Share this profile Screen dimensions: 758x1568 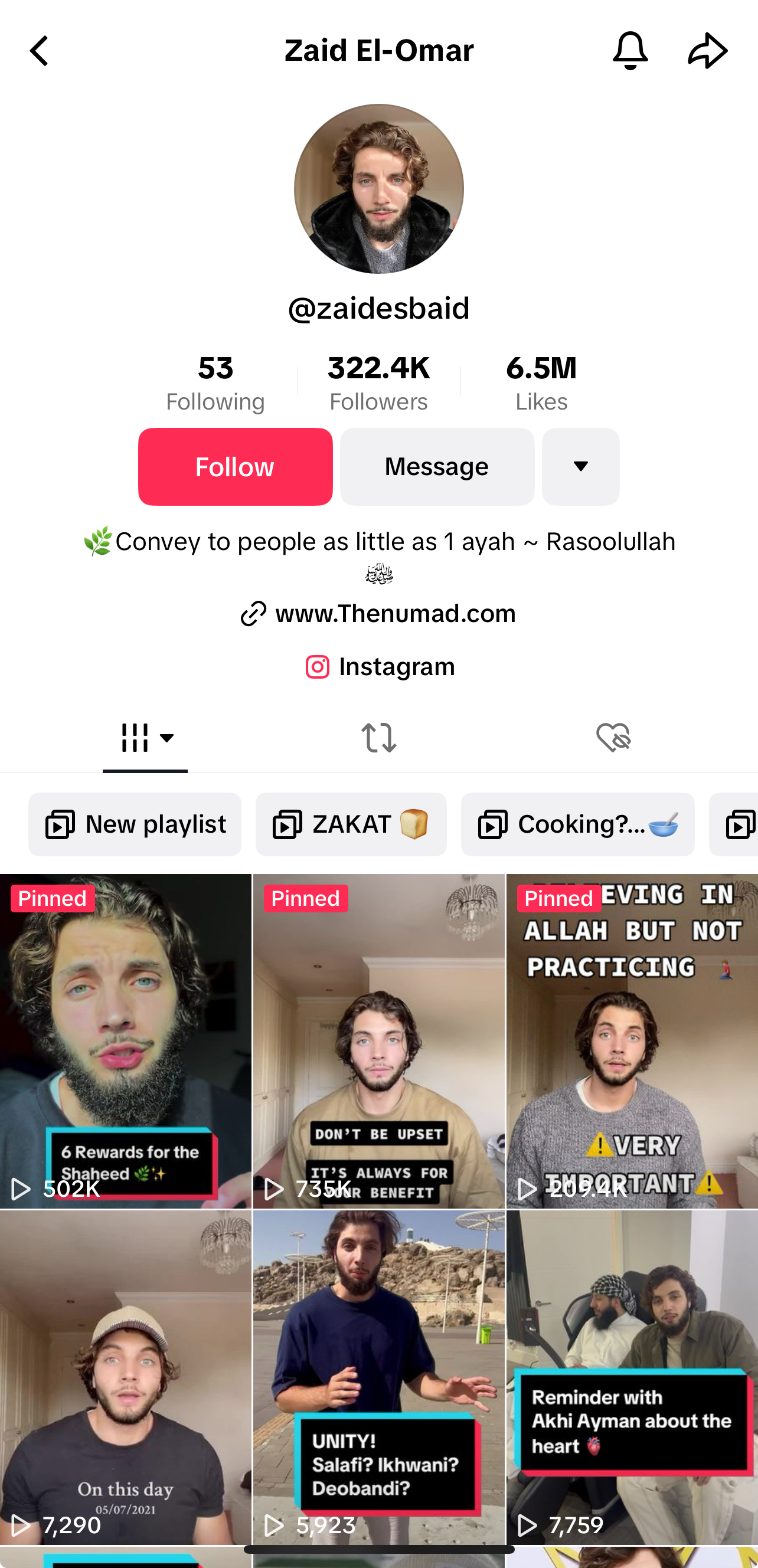[707, 51]
